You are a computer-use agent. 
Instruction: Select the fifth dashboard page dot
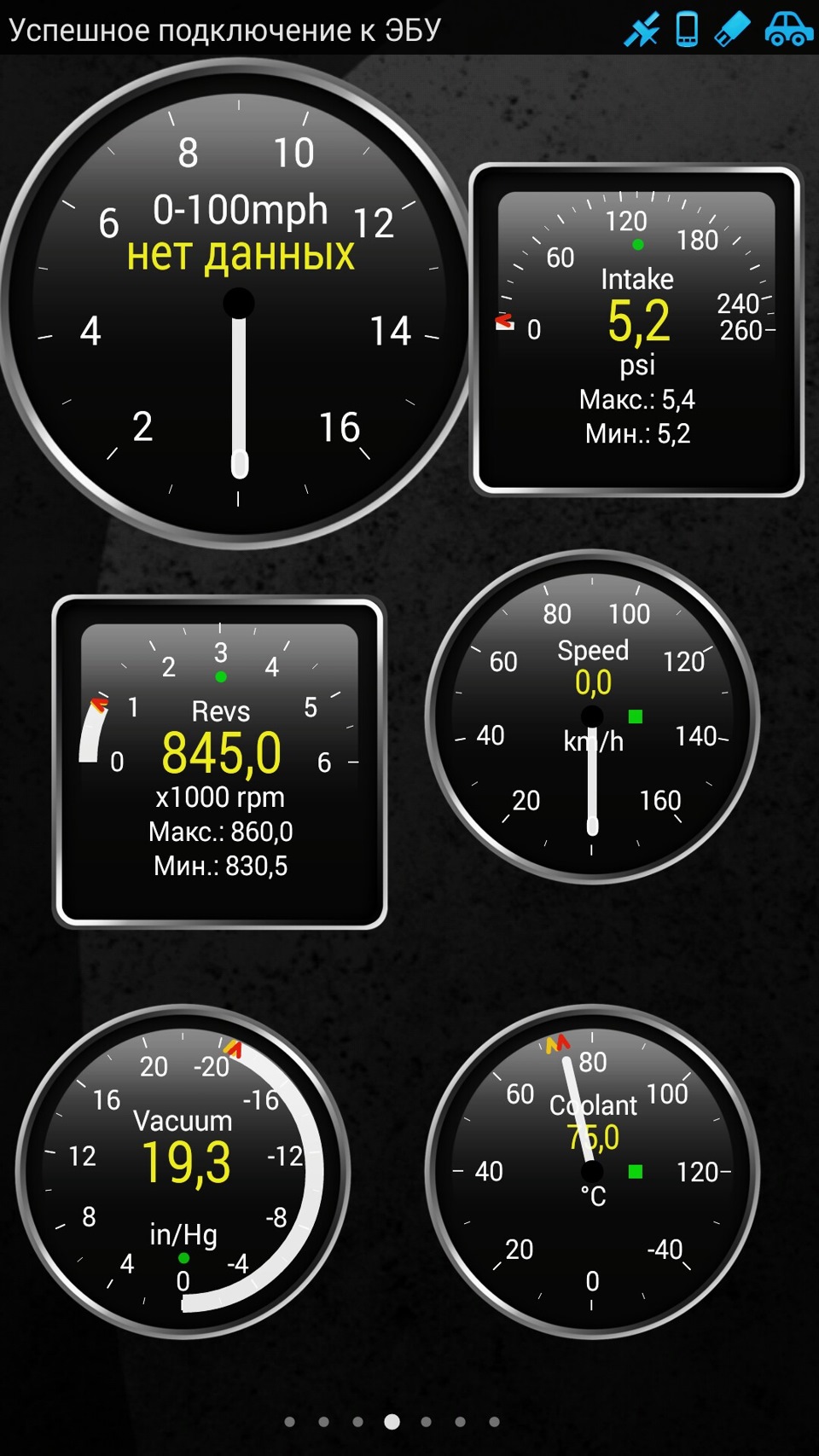tap(426, 1421)
